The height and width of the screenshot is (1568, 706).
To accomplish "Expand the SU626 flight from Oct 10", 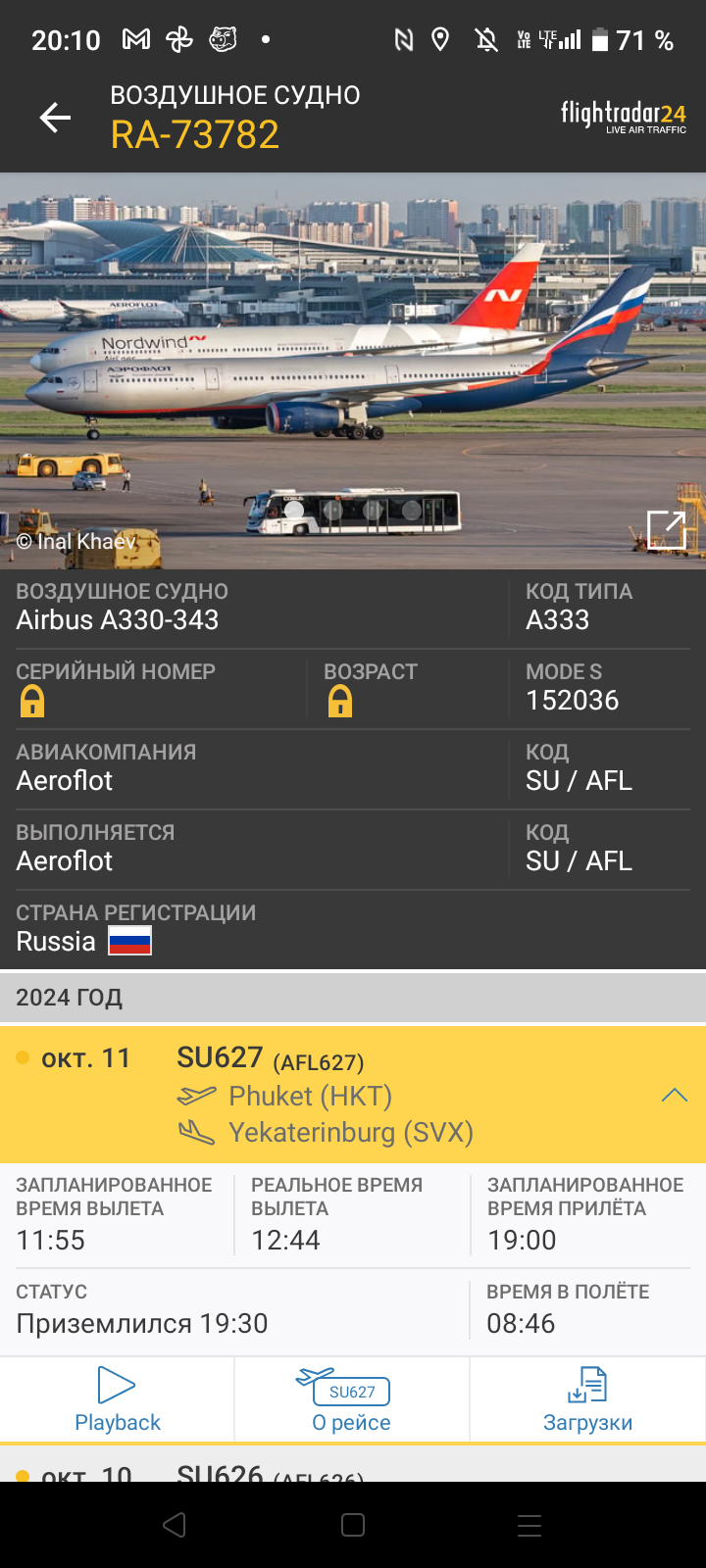I will pyautogui.click(x=353, y=1468).
